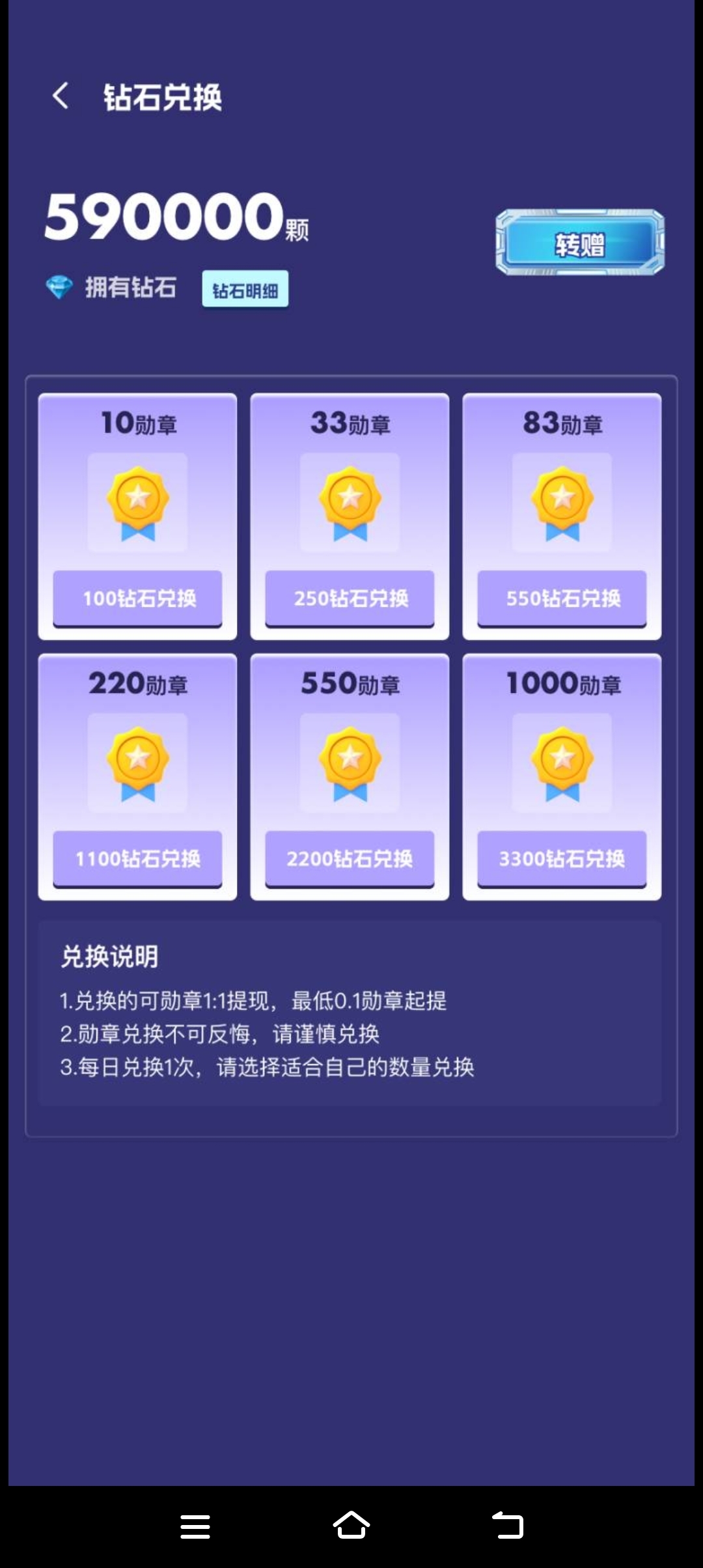Image resolution: width=703 pixels, height=1568 pixels.
Task: Select the gold medal icon on the 10勋章 card
Action: point(138,503)
